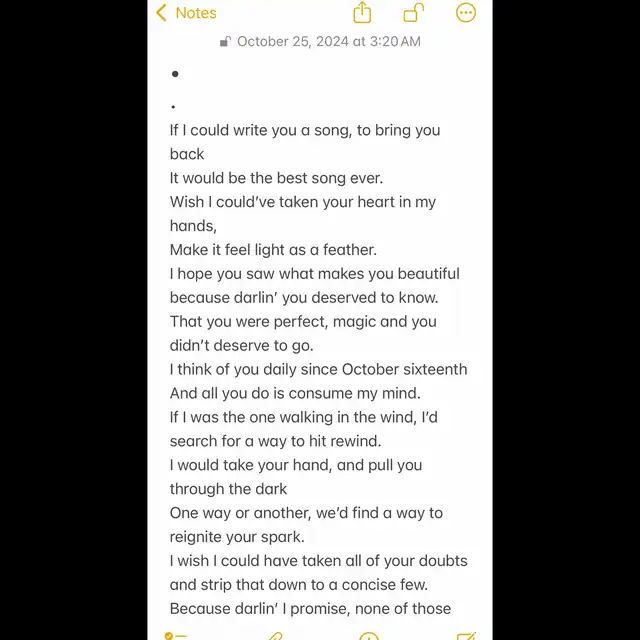640x640 pixels.
Task: Share this note
Action: pos(362,13)
